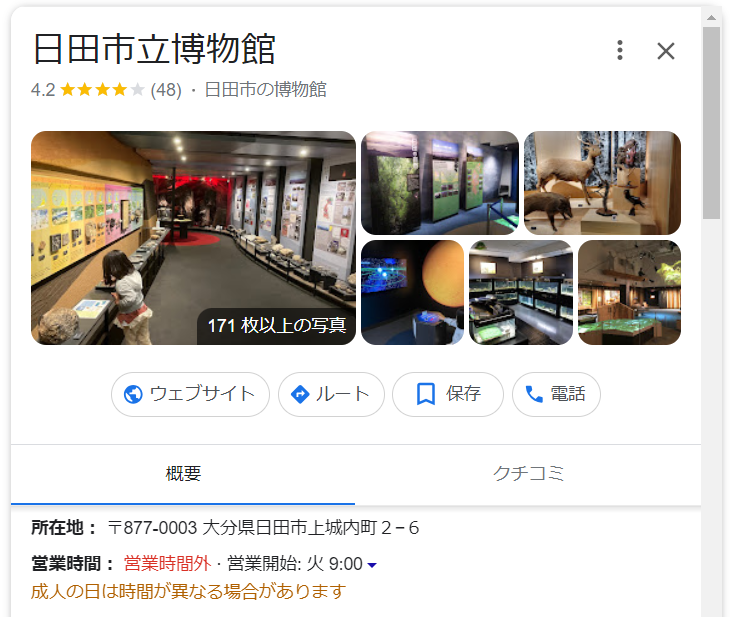Viewport: 730px width, 617px height.
Task: Expand the 営業時間 hours dropdown
Action: pos(372,565)
